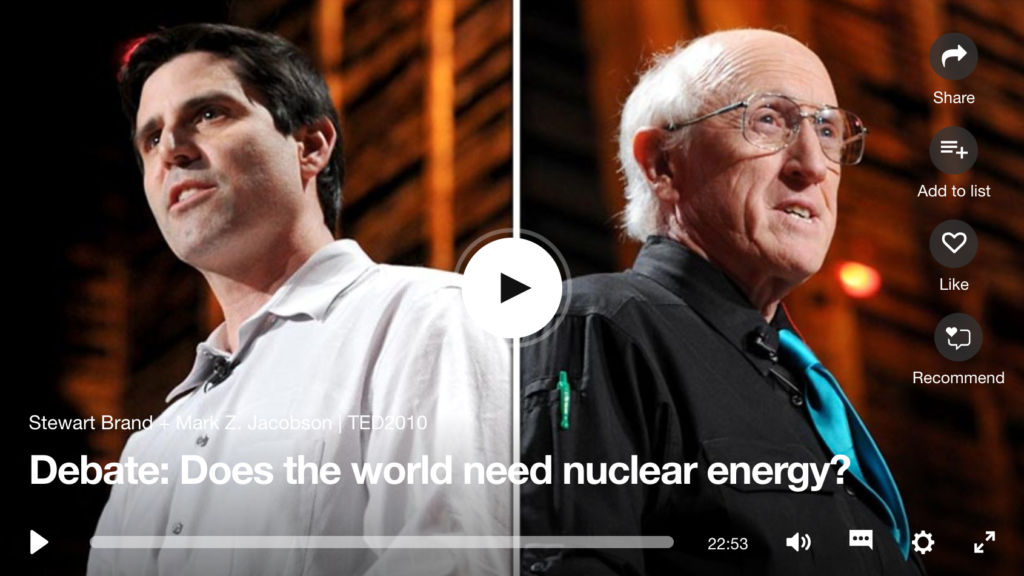Seek on the video progress bar
The height and width of the screenshot is (576, 1024).
(380, 542)
